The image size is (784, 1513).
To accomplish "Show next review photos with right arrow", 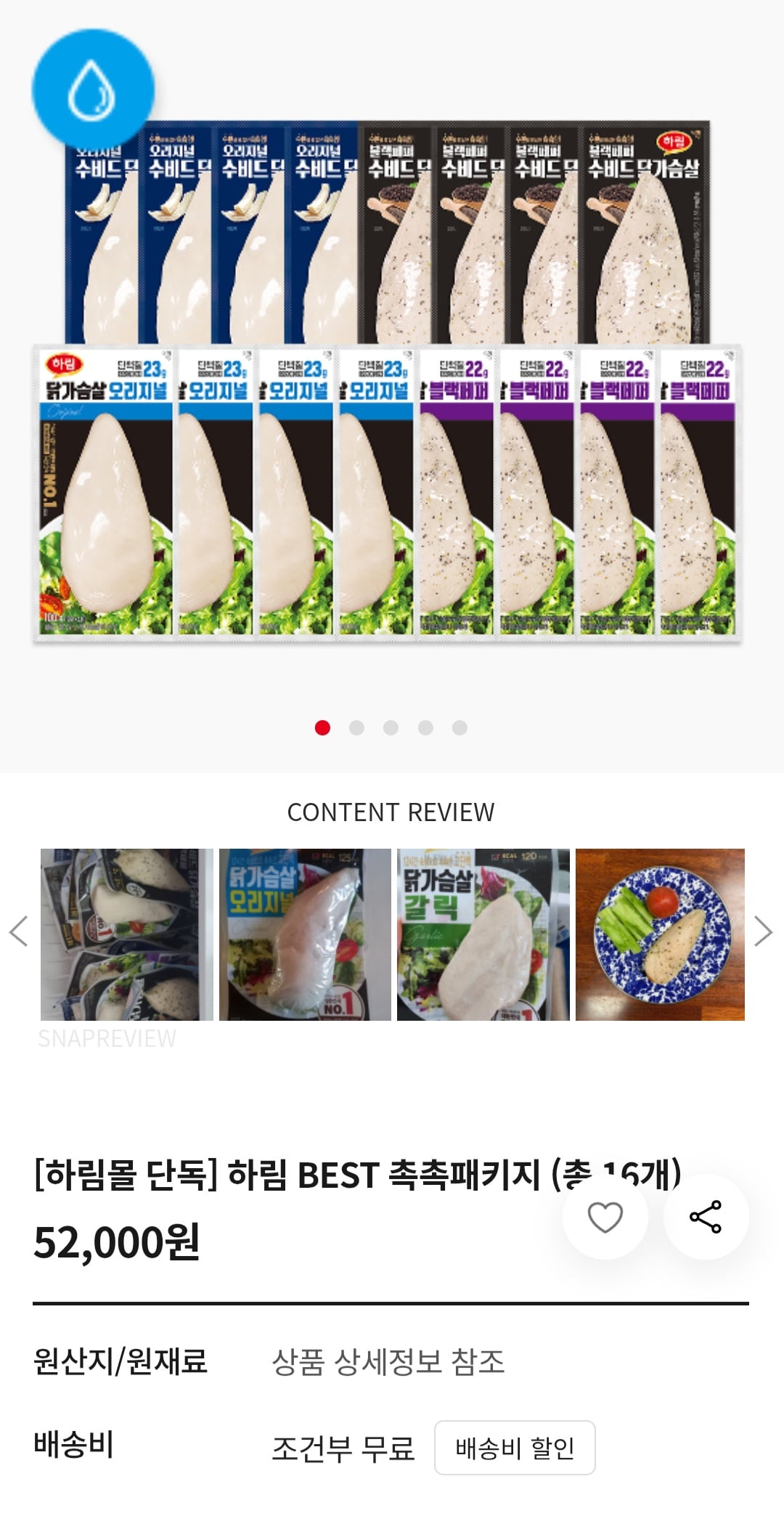I will point(763,931).
